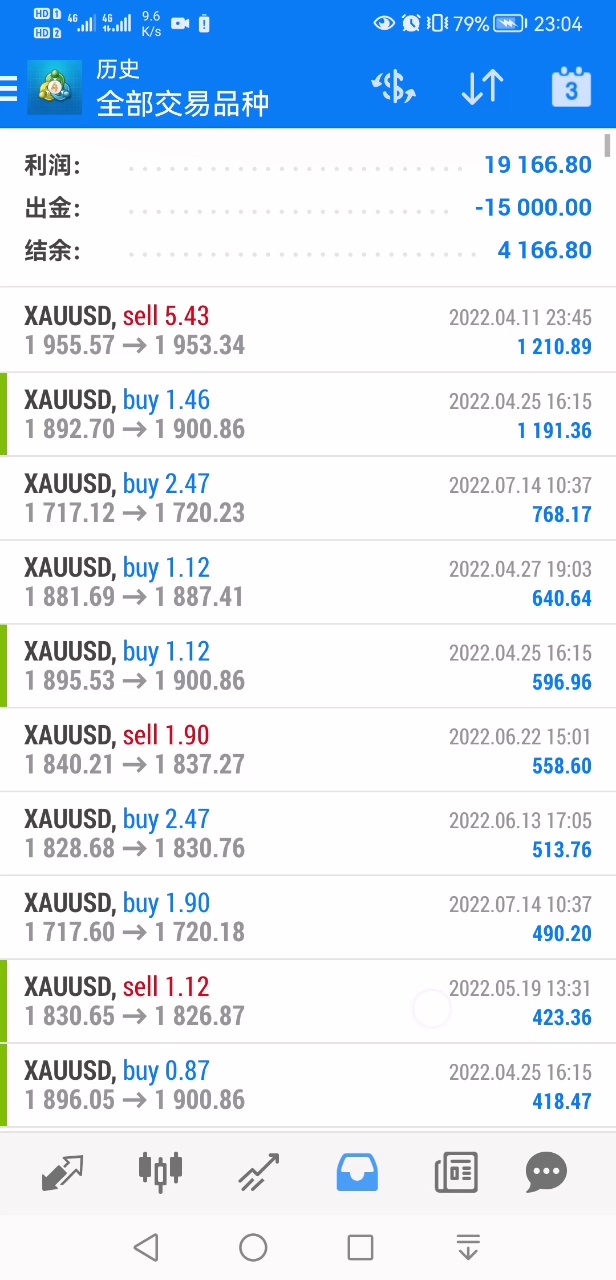Go back with the system back button

146,1247
